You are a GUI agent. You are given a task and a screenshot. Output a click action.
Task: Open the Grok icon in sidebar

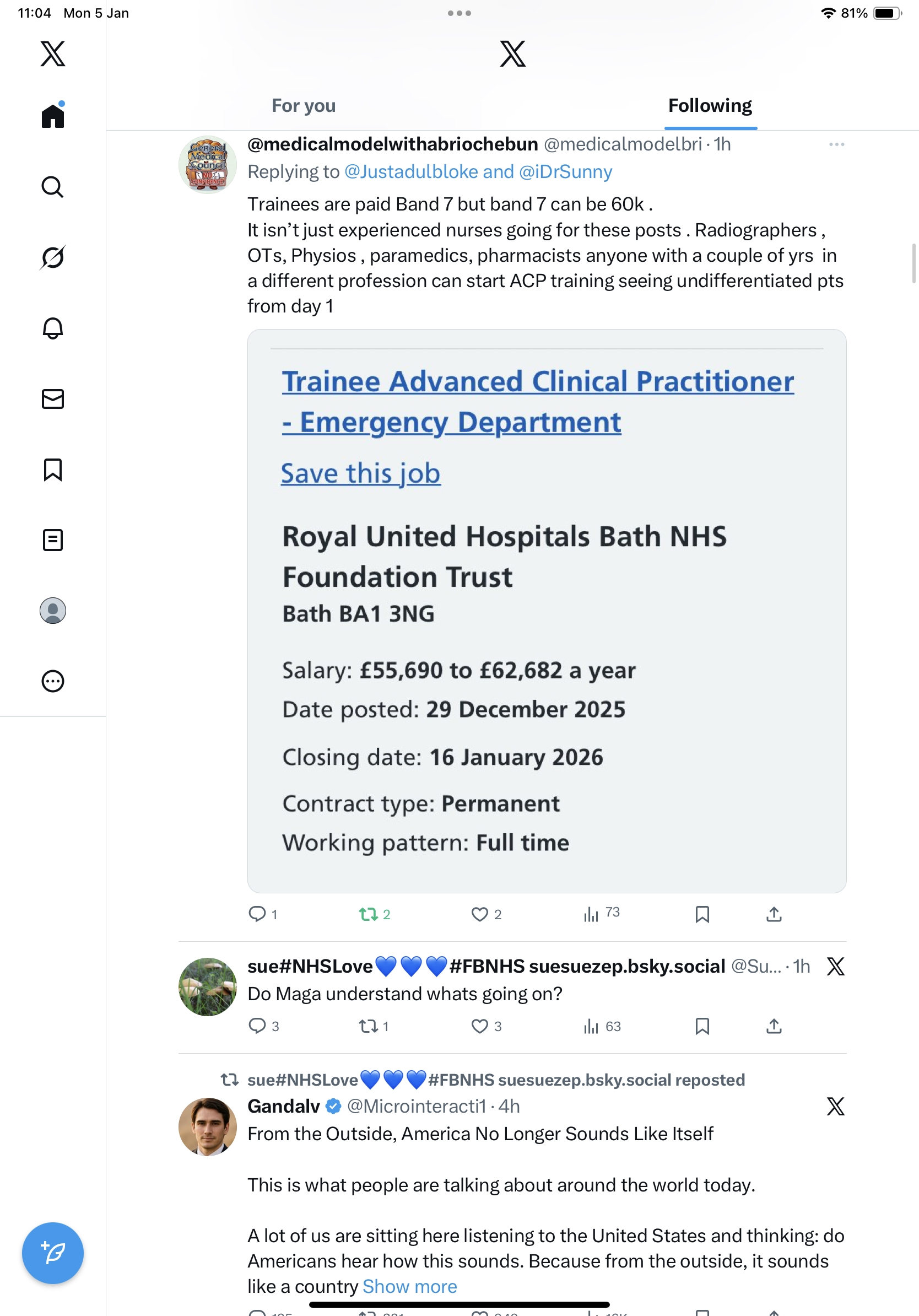click(53, 257)
